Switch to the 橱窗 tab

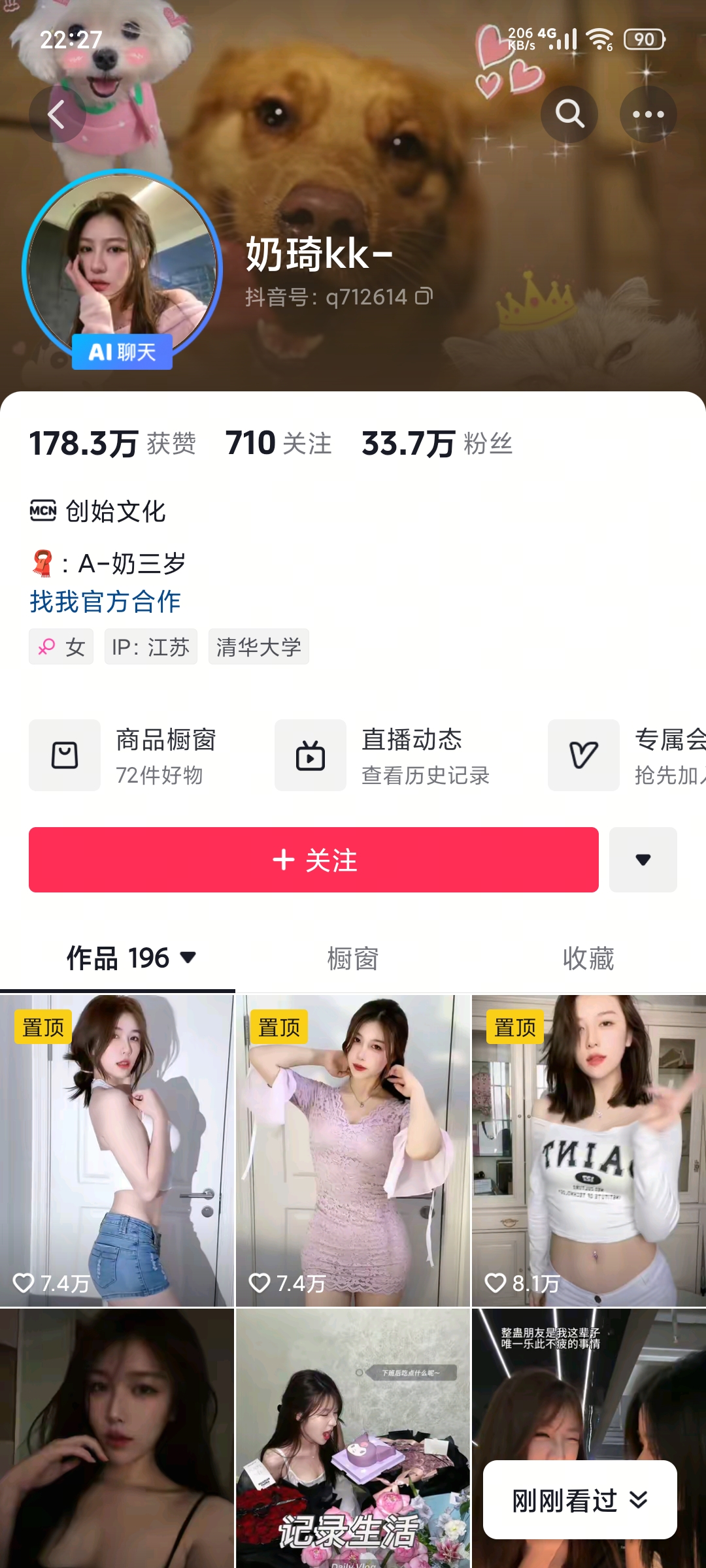pos(353,958)
